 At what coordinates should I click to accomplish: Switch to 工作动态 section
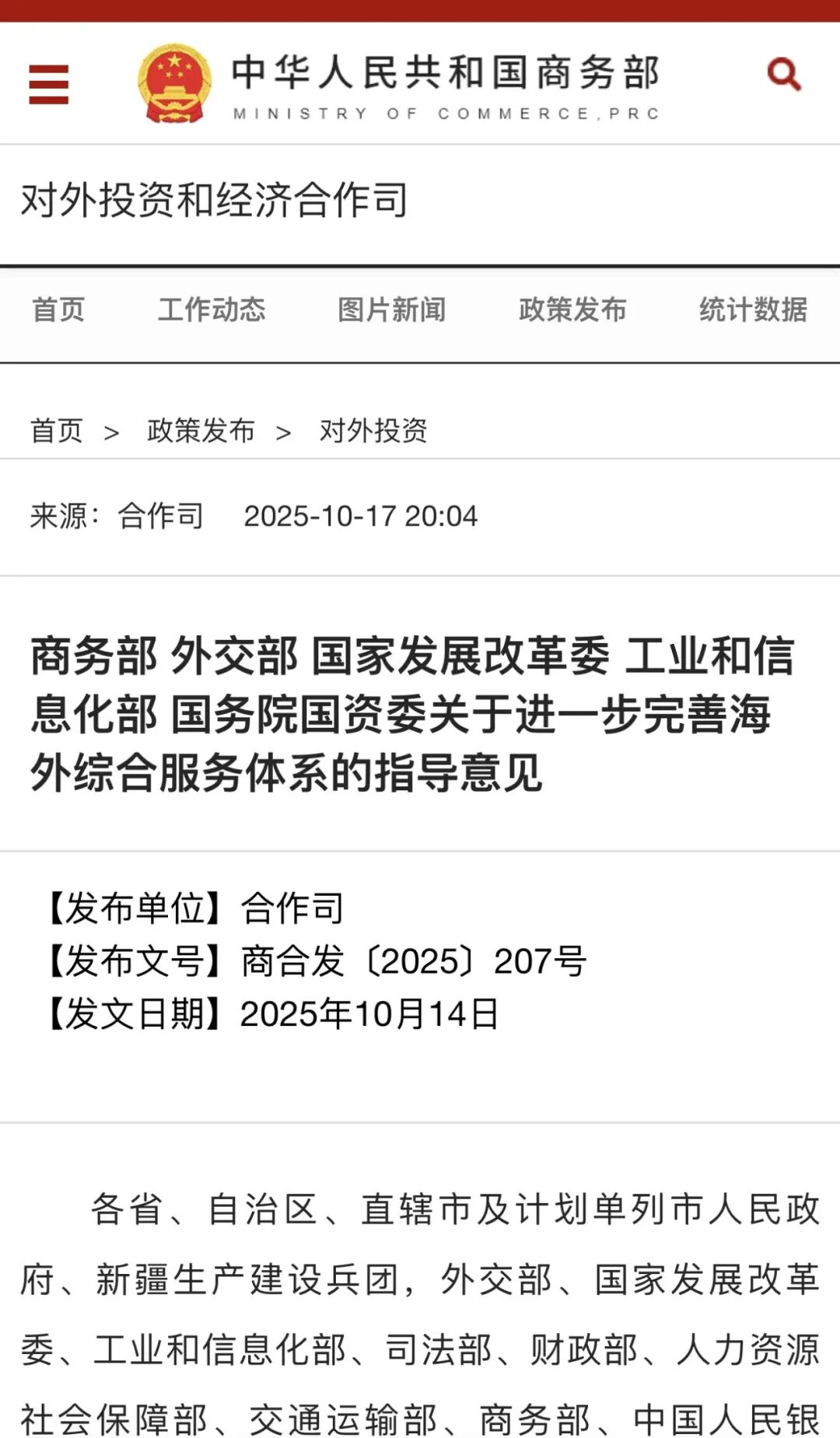click(212, 310)
